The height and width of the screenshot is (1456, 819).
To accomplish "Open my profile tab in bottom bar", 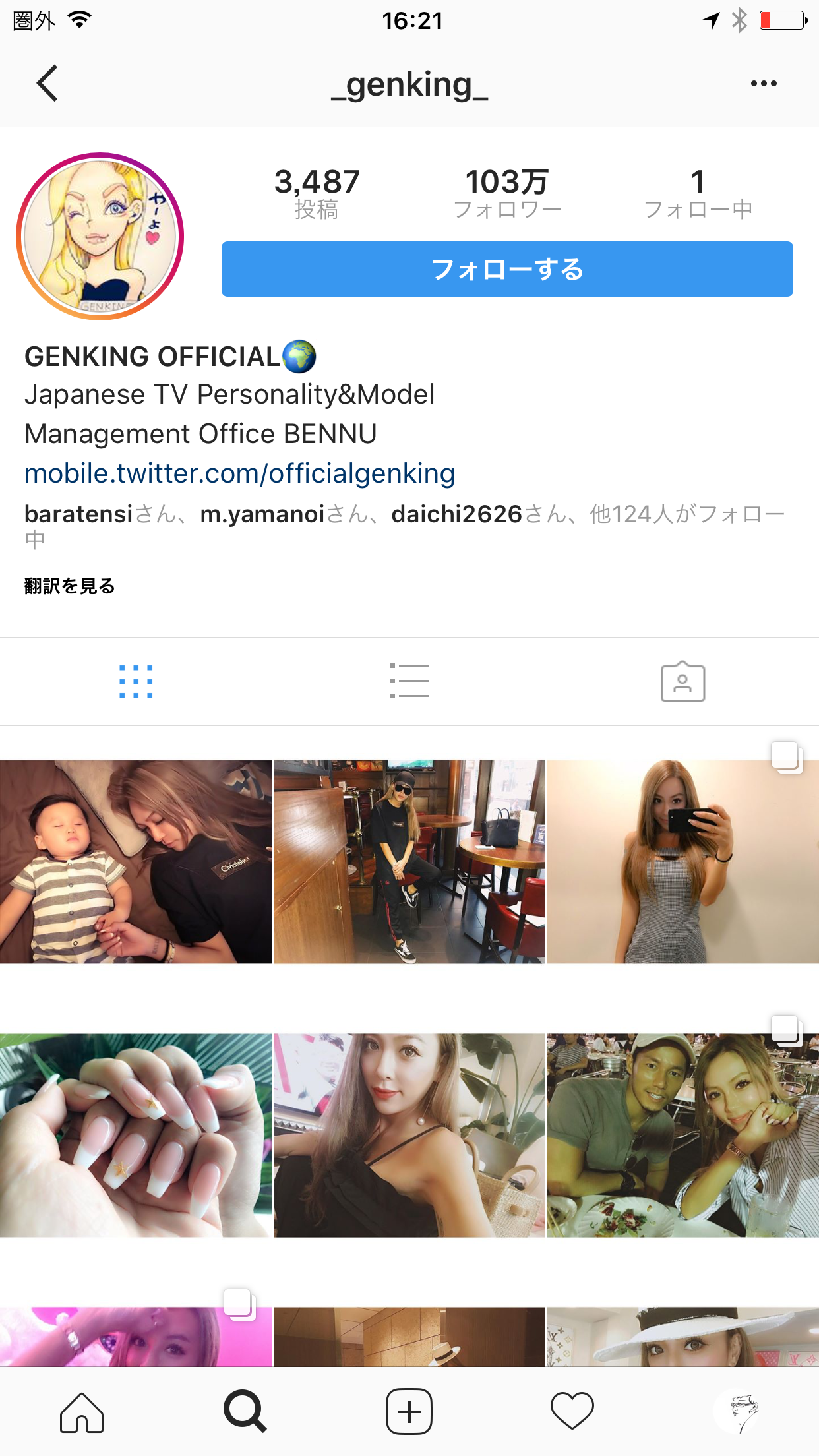I will coord(737,1412).
